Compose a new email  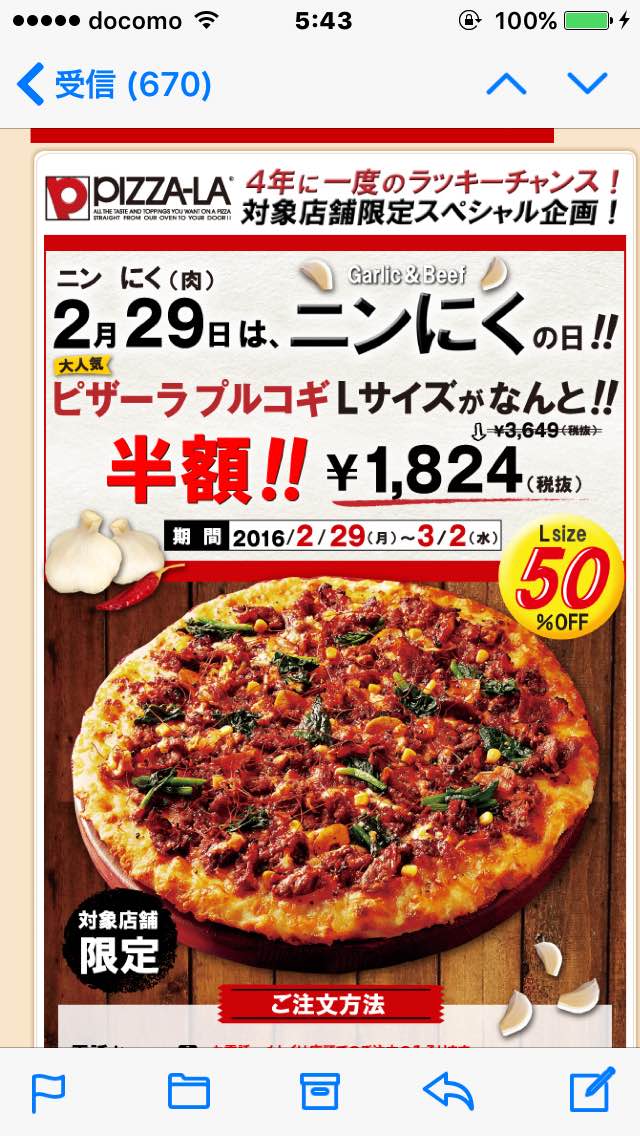click(x=591, y=1090)
